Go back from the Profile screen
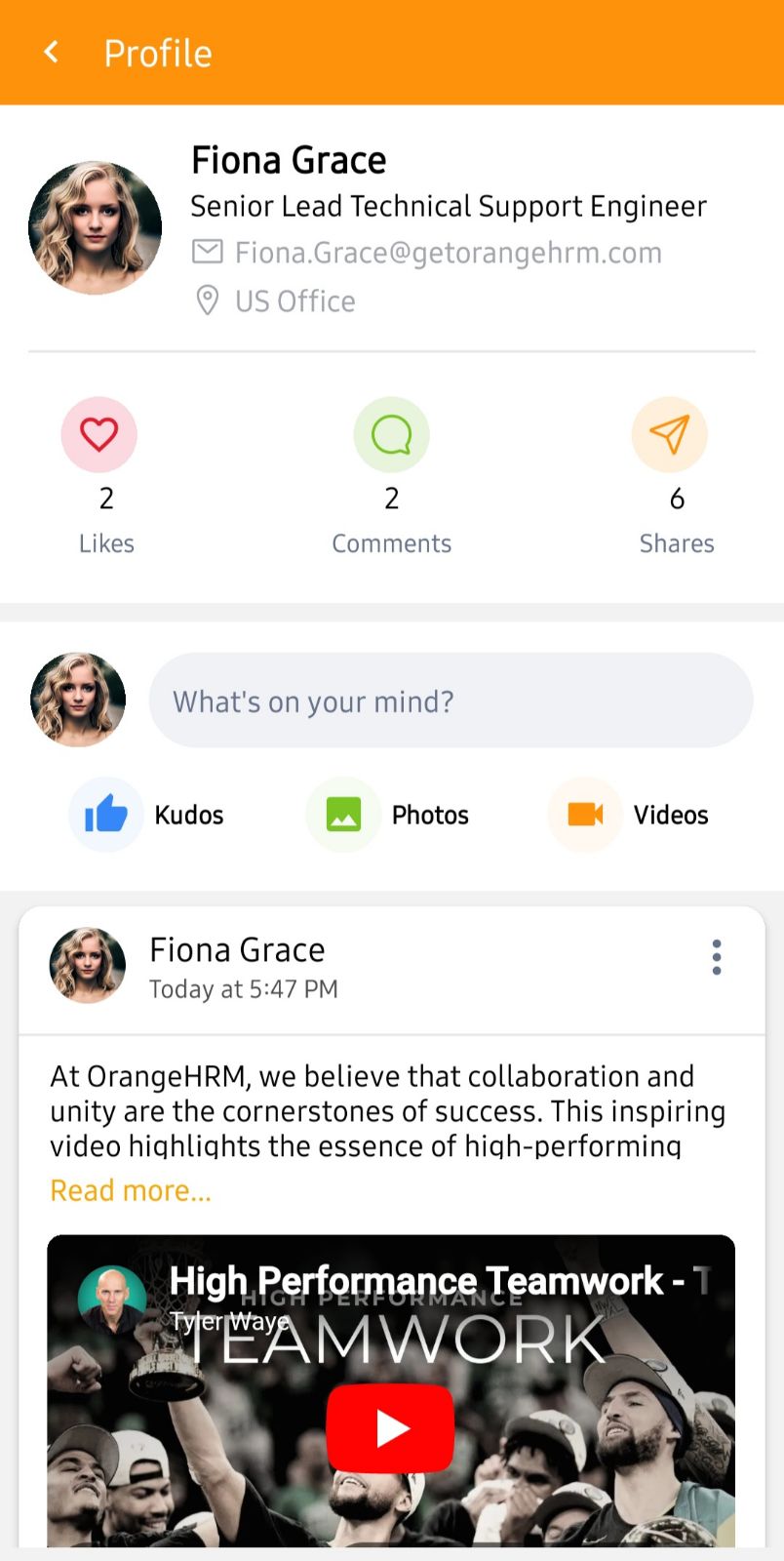Screen dimensions: 784x1561 coord(52,52)
